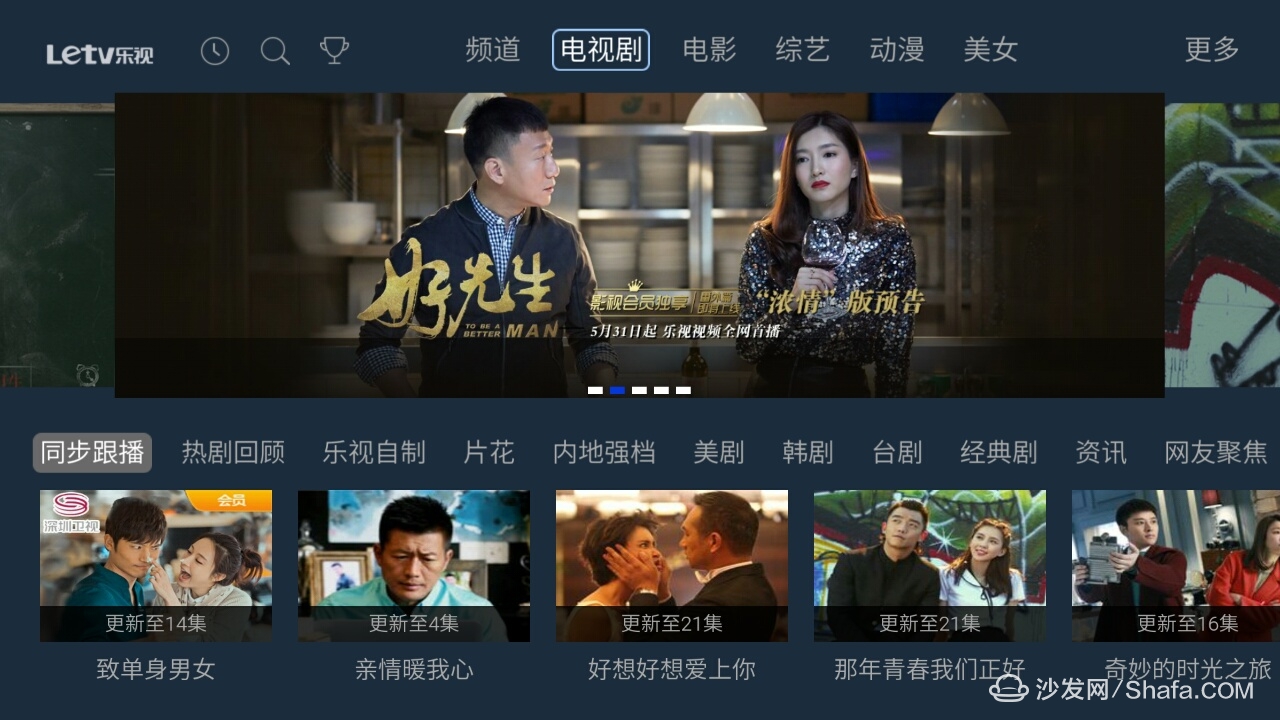Select the 热剧回顾 category
Screen dimensions: 1280x720
pyautogui.click(x=233, y=453)
